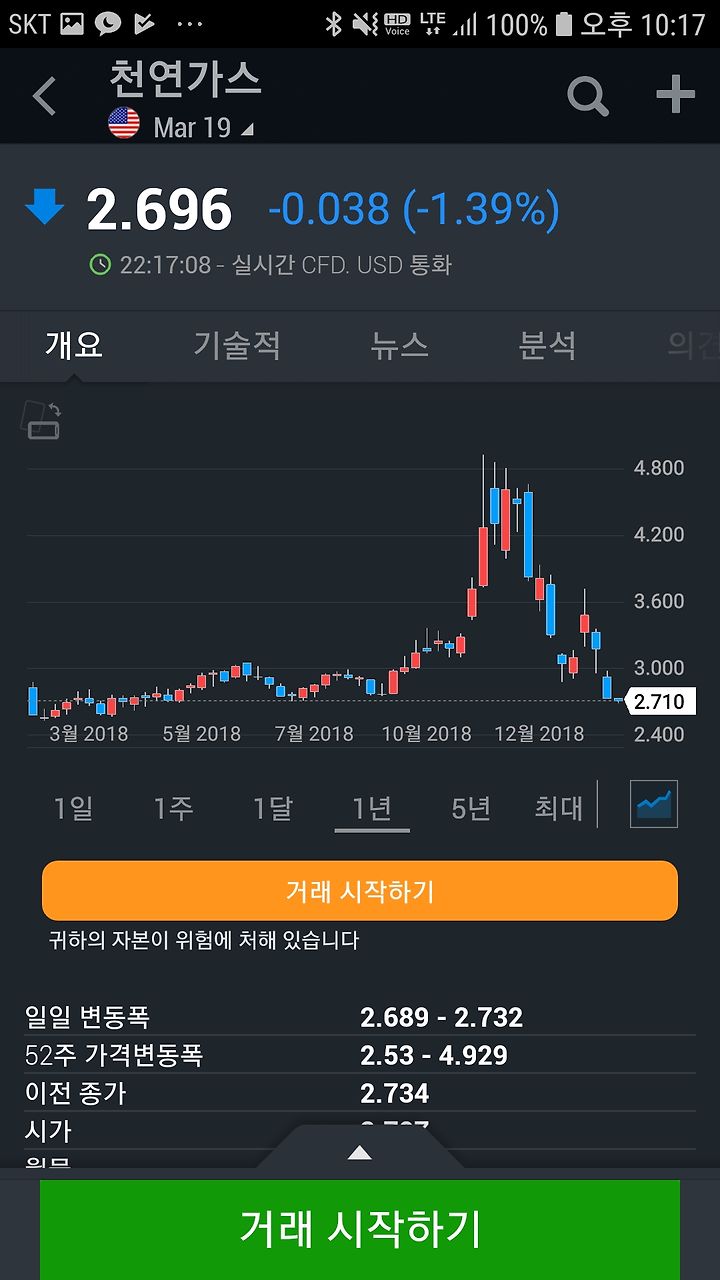Select the 1달 chart range
The height and width of the screenshot is (1280, 720).
(x=272, y=808)
